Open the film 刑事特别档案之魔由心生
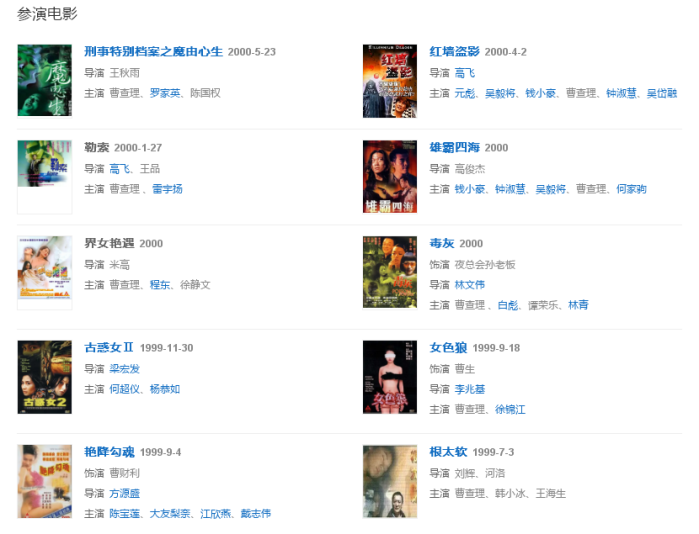The image size is (699, 534). tap(153, 52)
